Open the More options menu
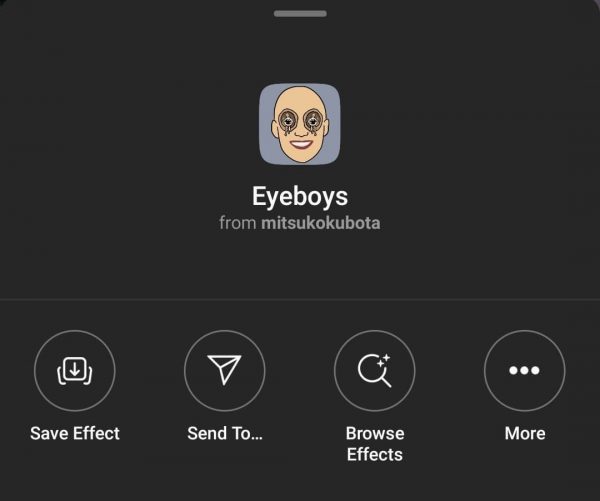The width and height of the screenshot is (600, 501). 524,371
